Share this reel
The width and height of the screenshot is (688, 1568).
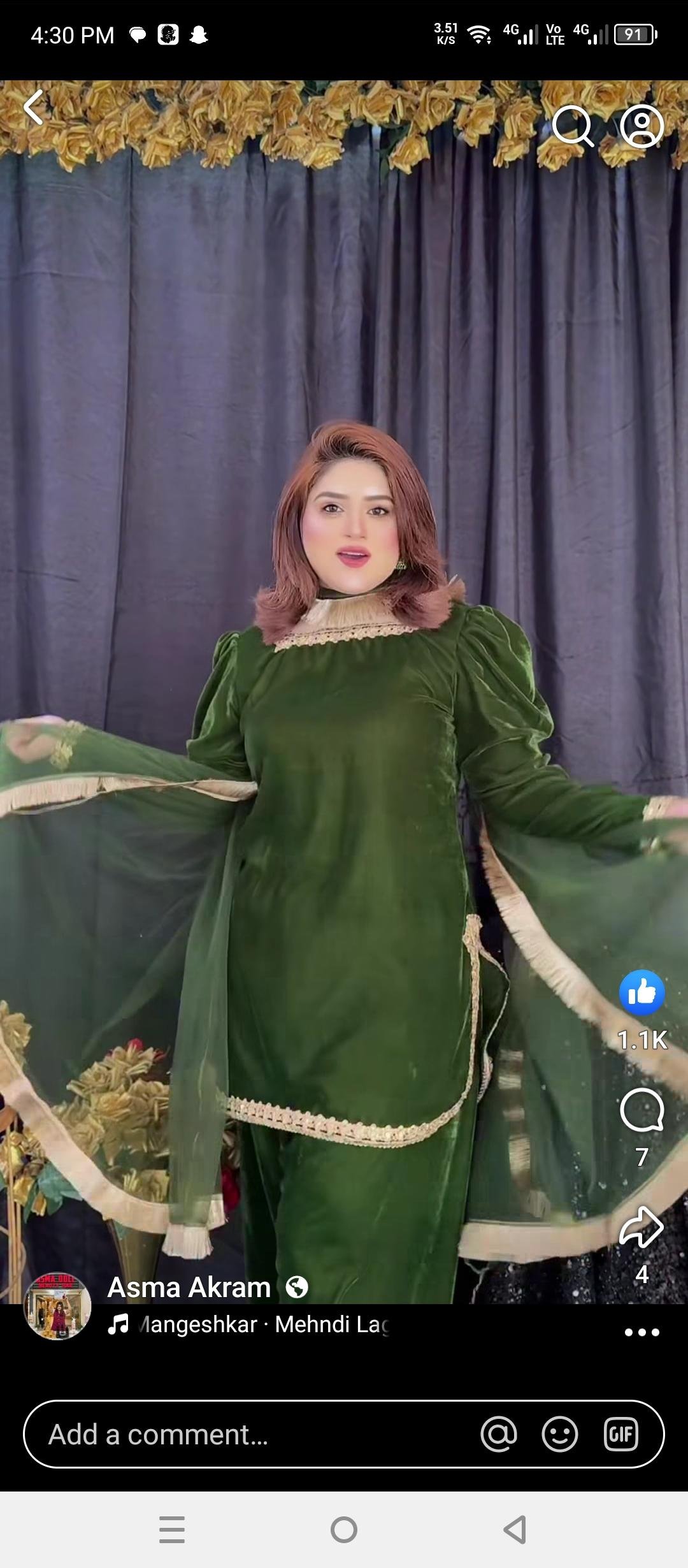coord(641,1226)
